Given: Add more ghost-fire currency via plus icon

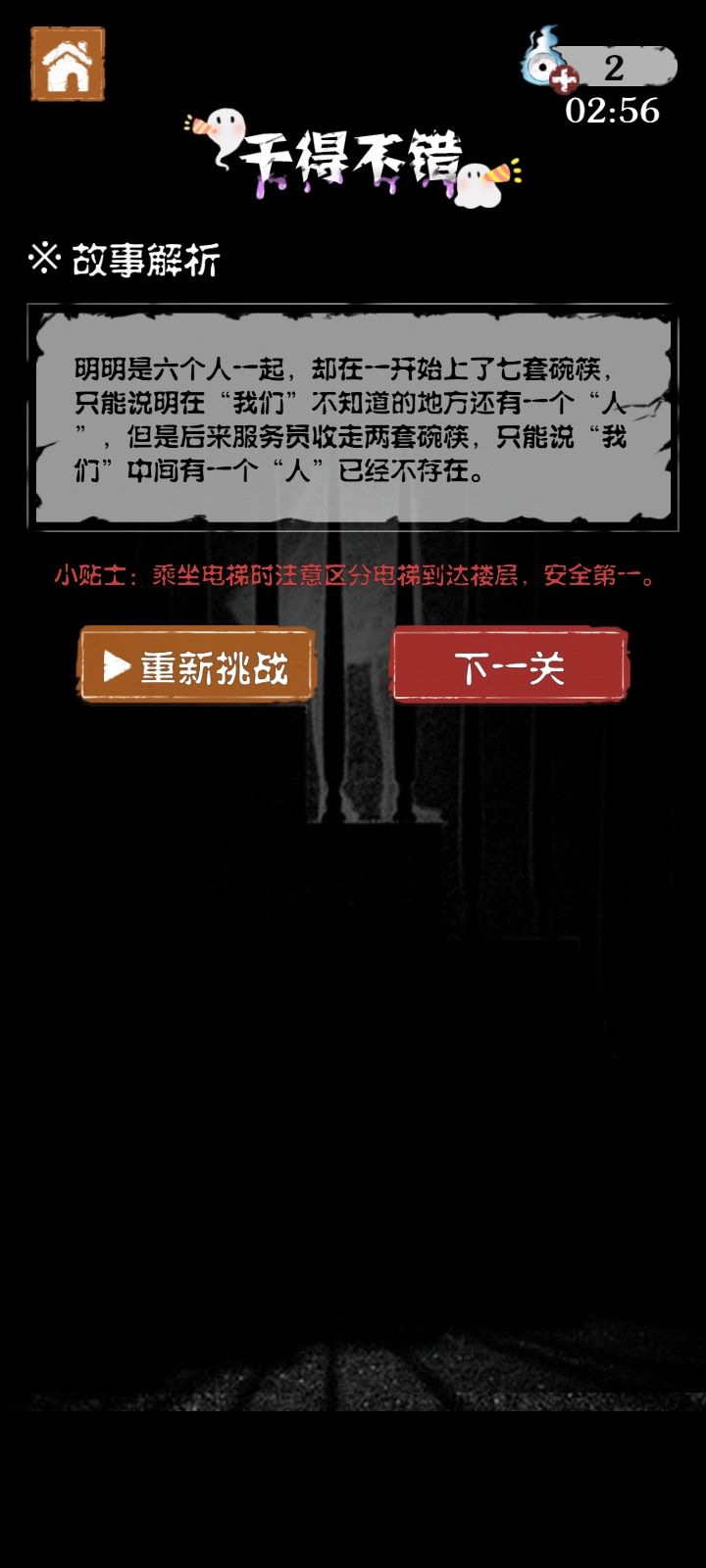Looking at the screenshot, I should click(564, 78).
